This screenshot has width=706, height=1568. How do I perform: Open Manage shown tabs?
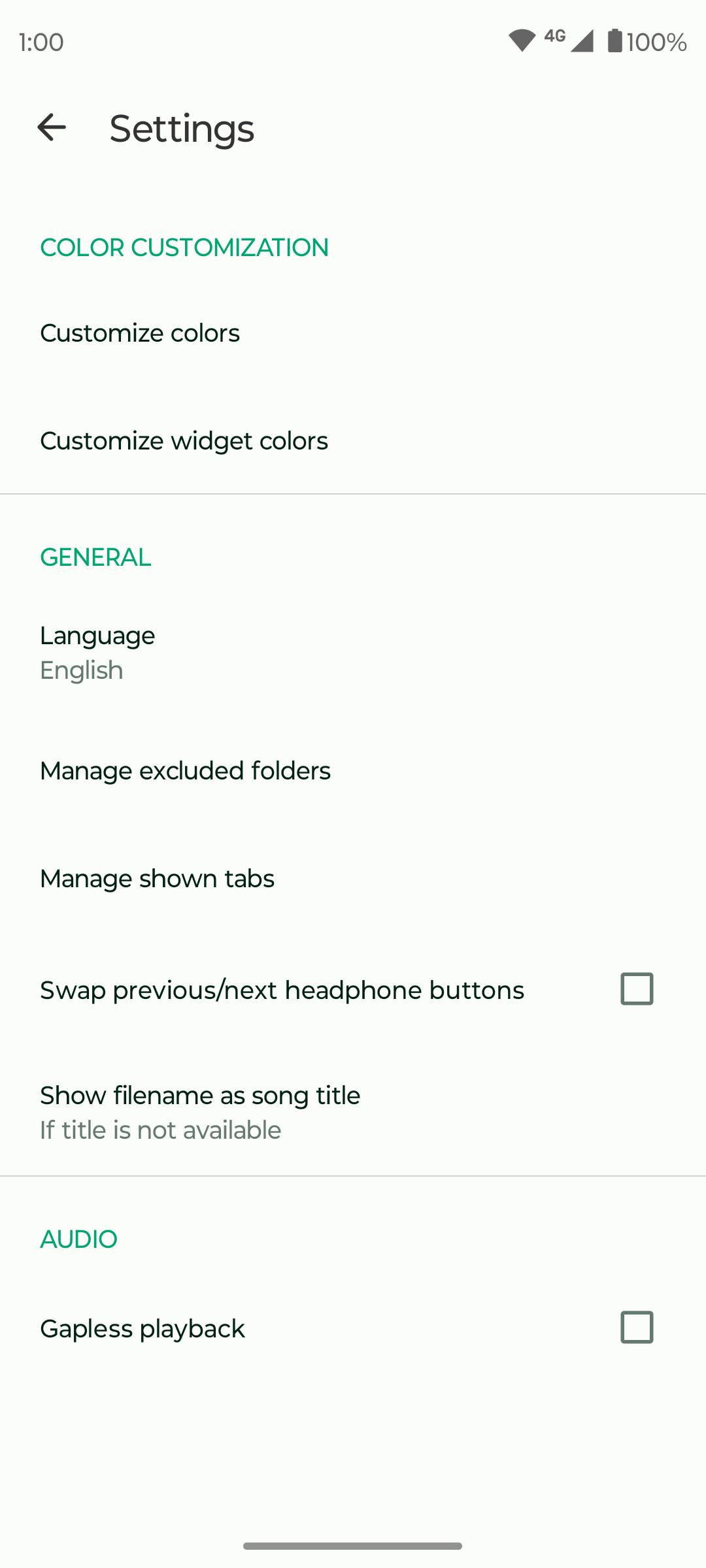click(353, 879)
